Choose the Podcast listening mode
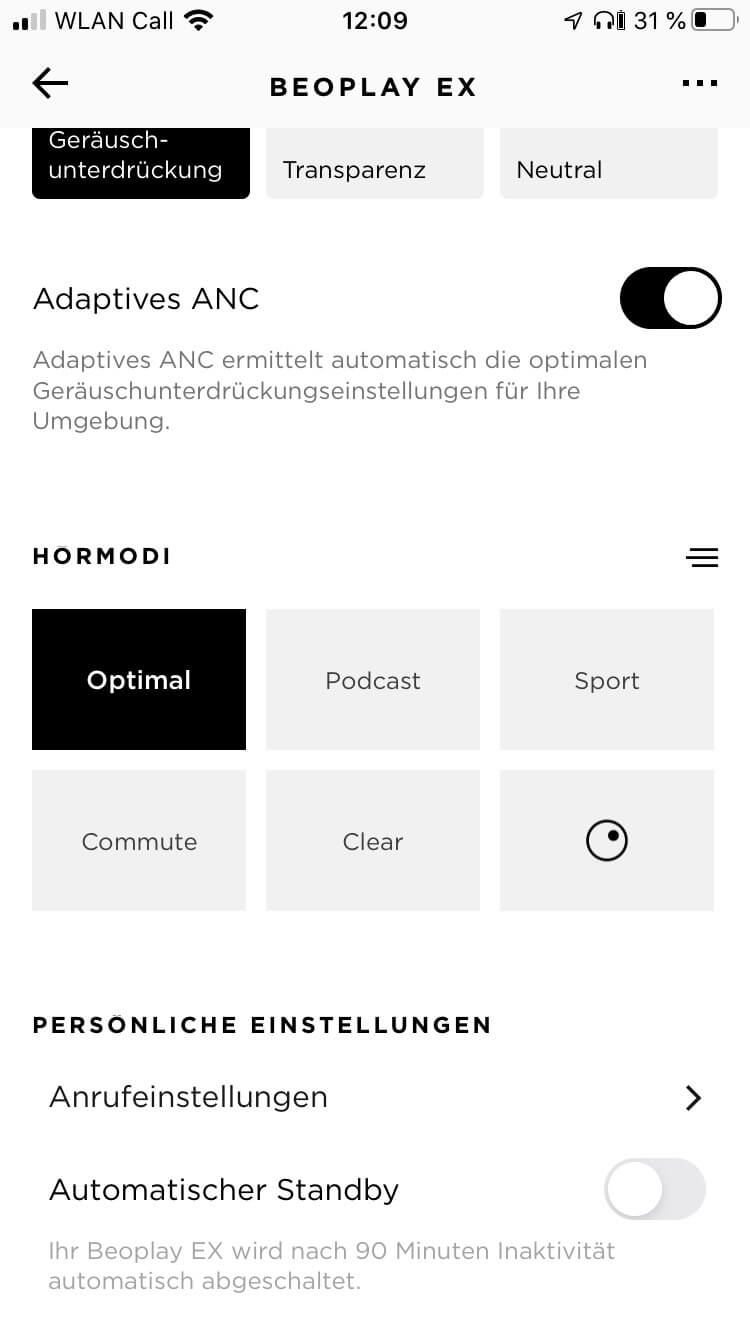The width and height of the screenshot is (750, 1334). [x=373, y=680]
